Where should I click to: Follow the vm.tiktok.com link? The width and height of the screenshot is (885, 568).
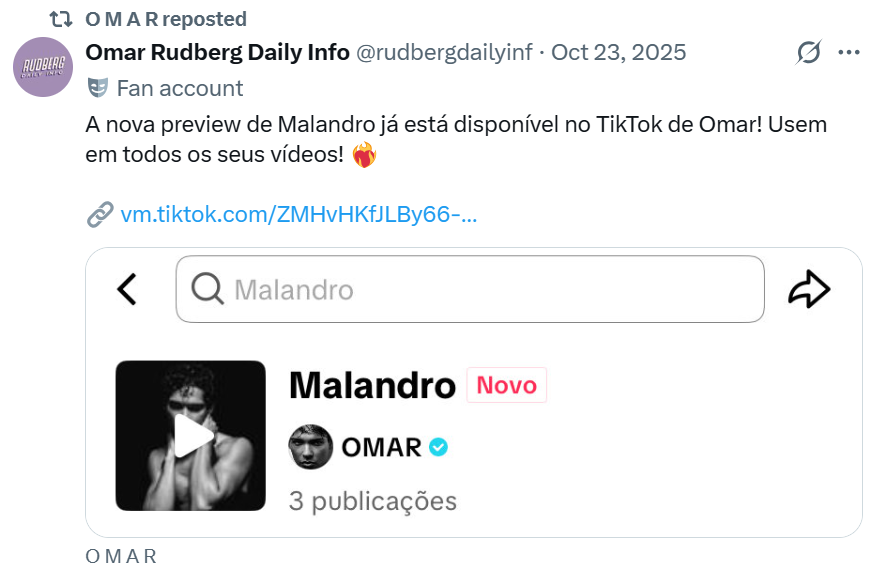tap(298, 214)
